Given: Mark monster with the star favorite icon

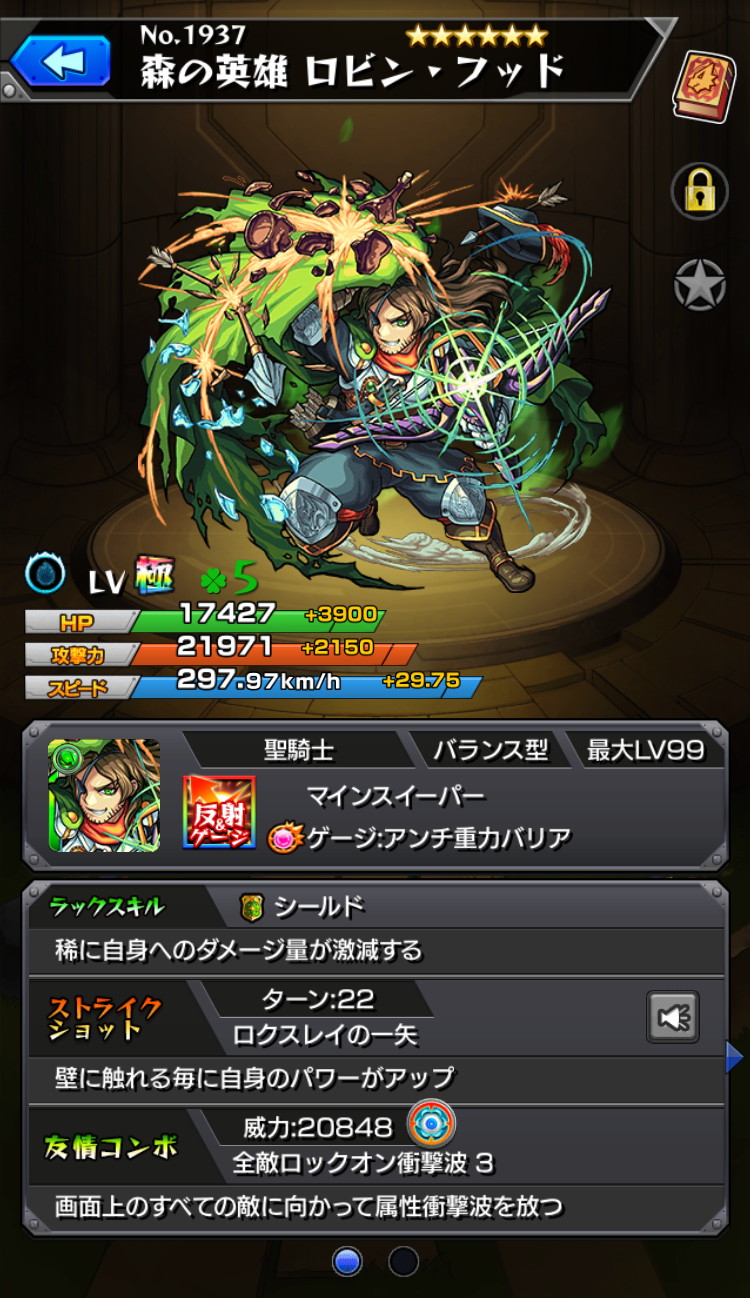Looking at the screenshot, I should point(699,285).
